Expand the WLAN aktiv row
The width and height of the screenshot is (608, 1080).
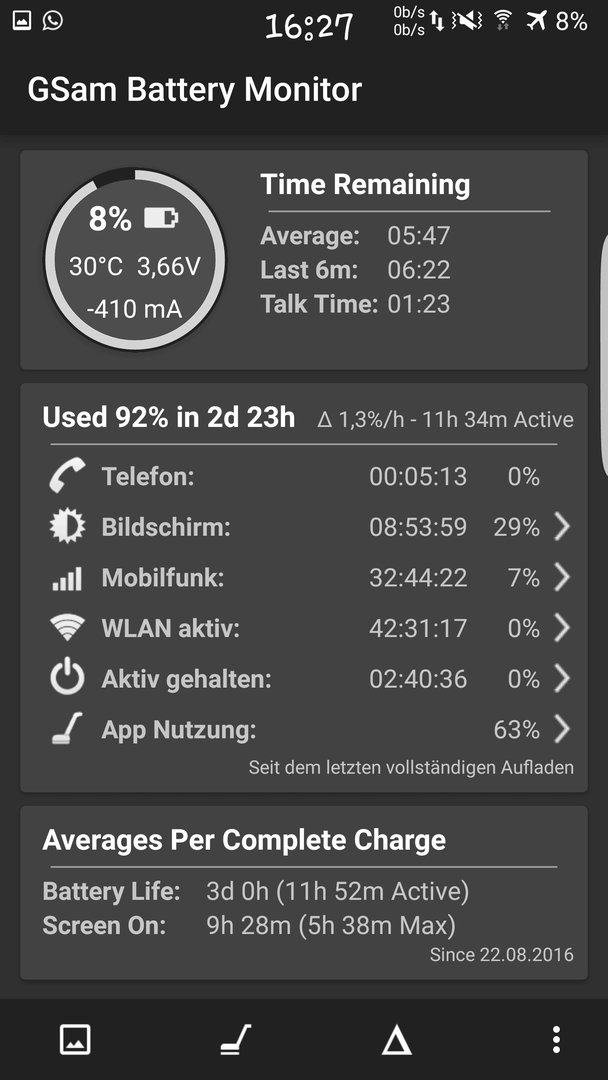[x=304, y=628]
